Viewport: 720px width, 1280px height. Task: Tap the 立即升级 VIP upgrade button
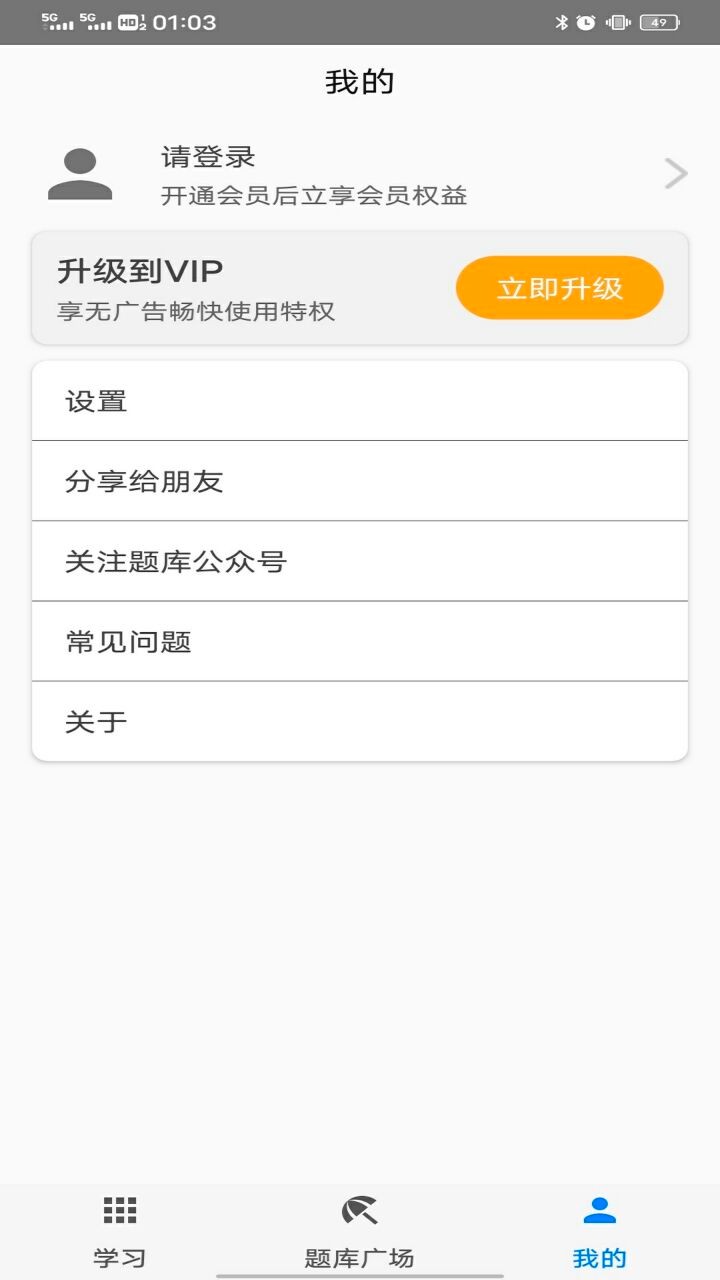click(x=559, y=288)
